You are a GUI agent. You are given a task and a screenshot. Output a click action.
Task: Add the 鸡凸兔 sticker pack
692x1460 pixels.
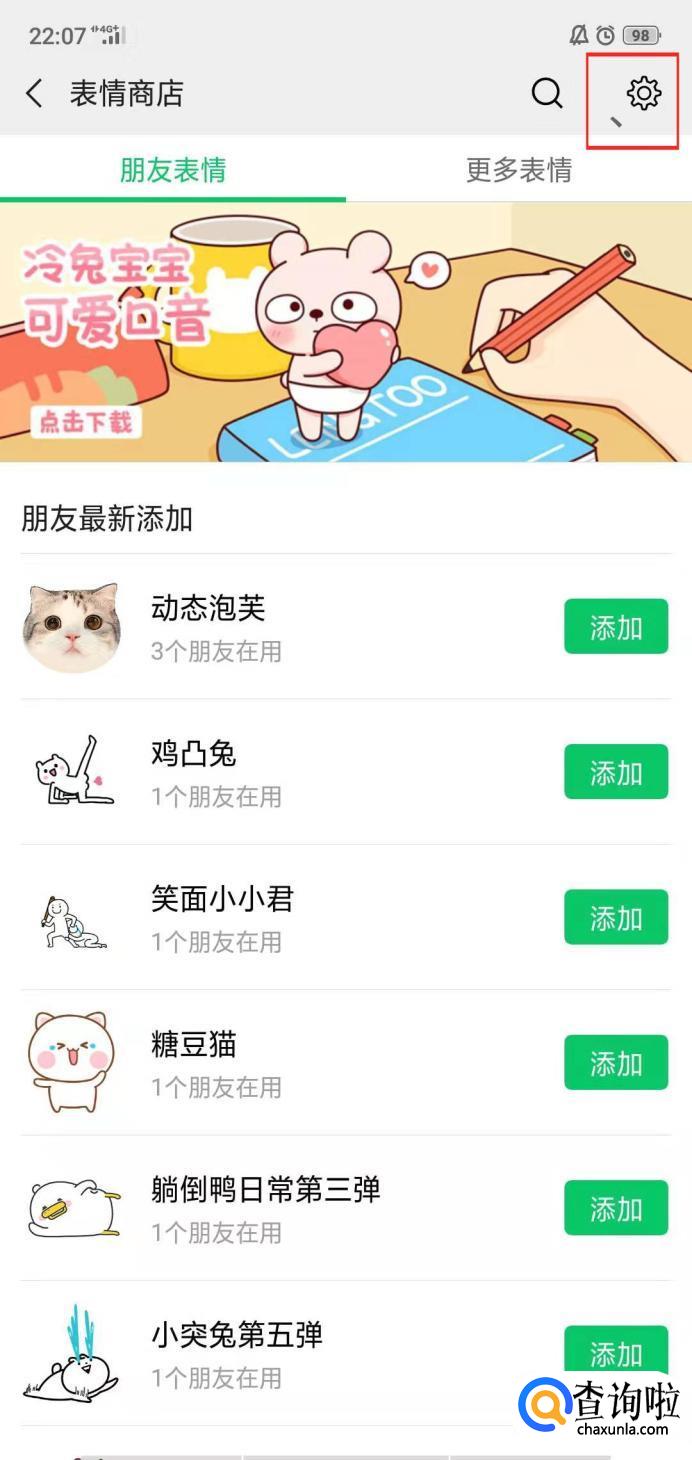coord(615,772)
